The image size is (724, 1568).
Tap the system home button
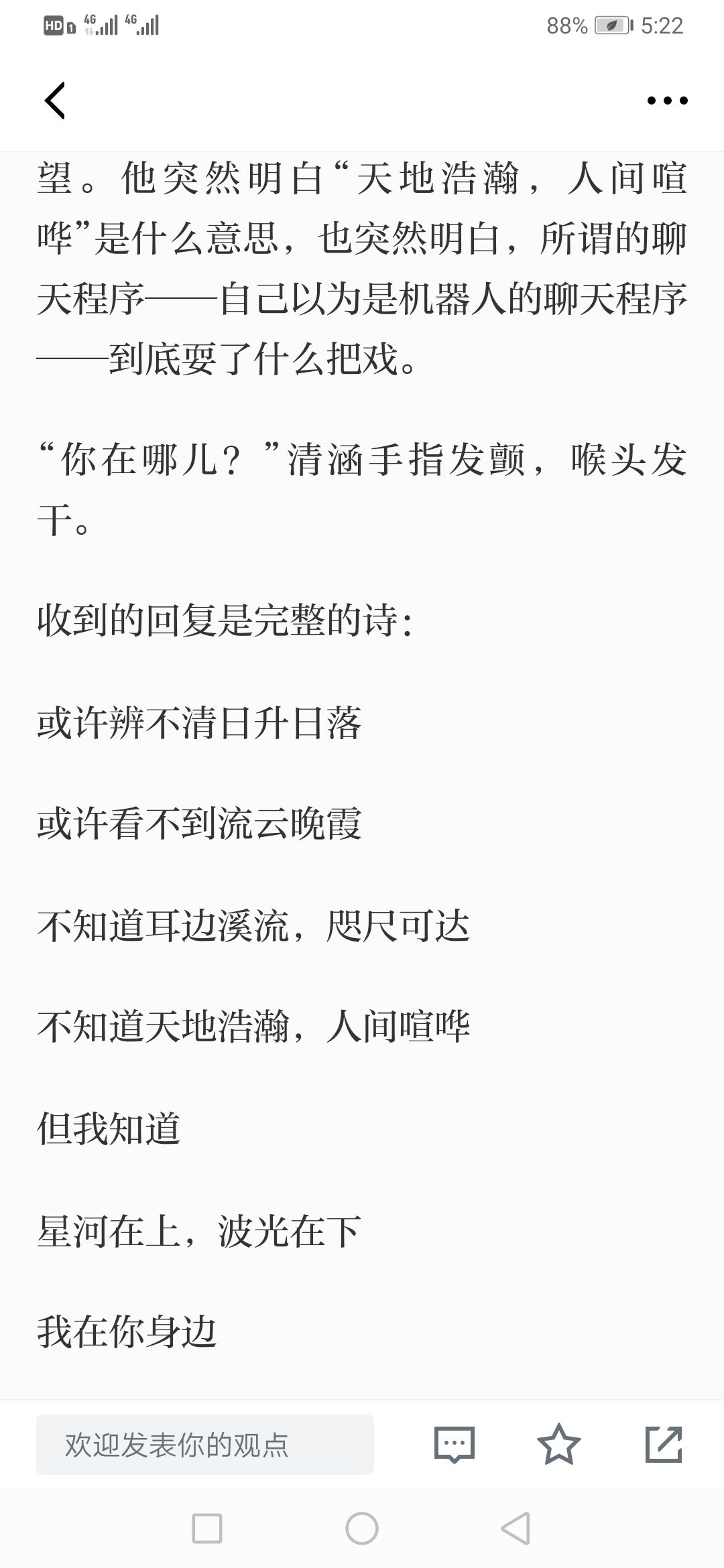tap(362, 1528)
